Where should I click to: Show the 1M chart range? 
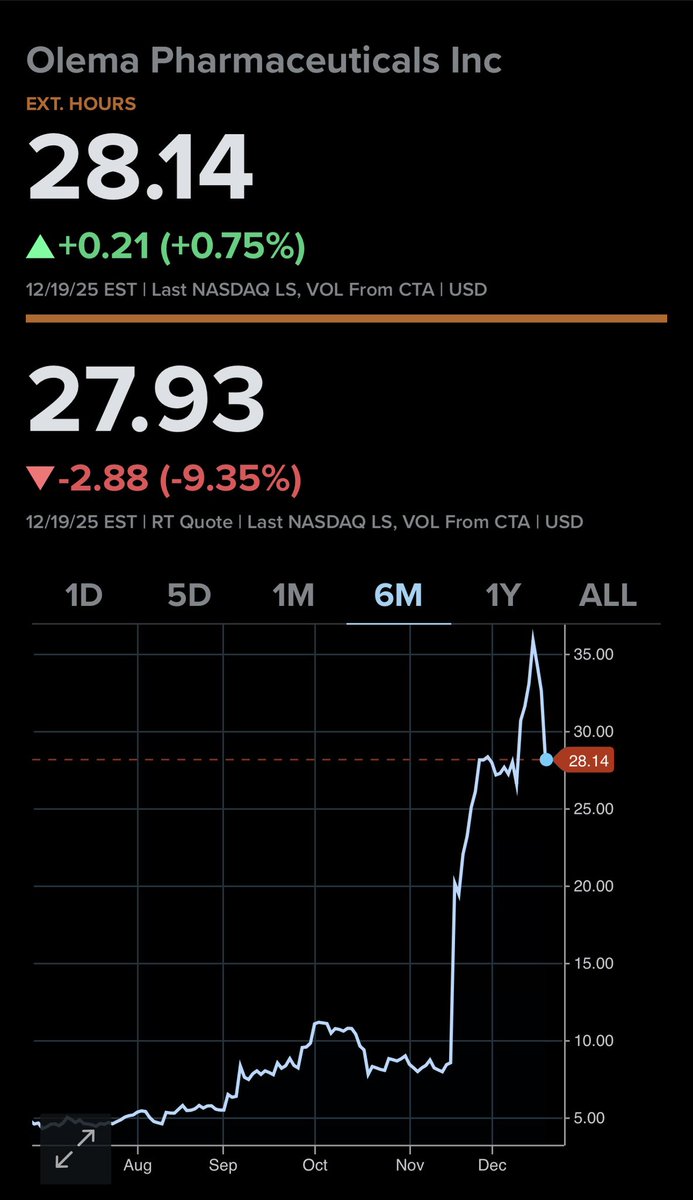click(294, 596)
